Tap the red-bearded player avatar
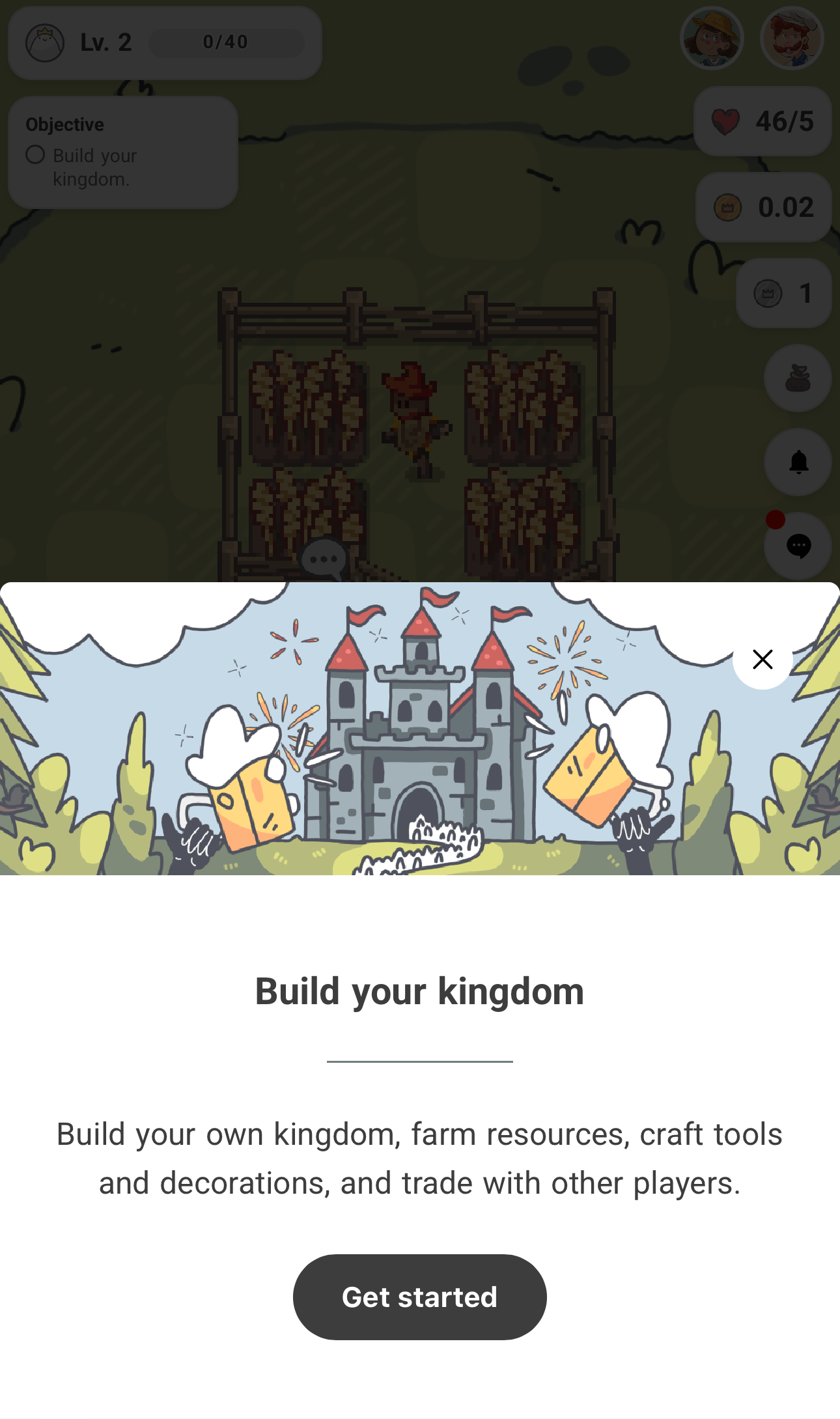The image size is (840, 1419). (791, 38)
